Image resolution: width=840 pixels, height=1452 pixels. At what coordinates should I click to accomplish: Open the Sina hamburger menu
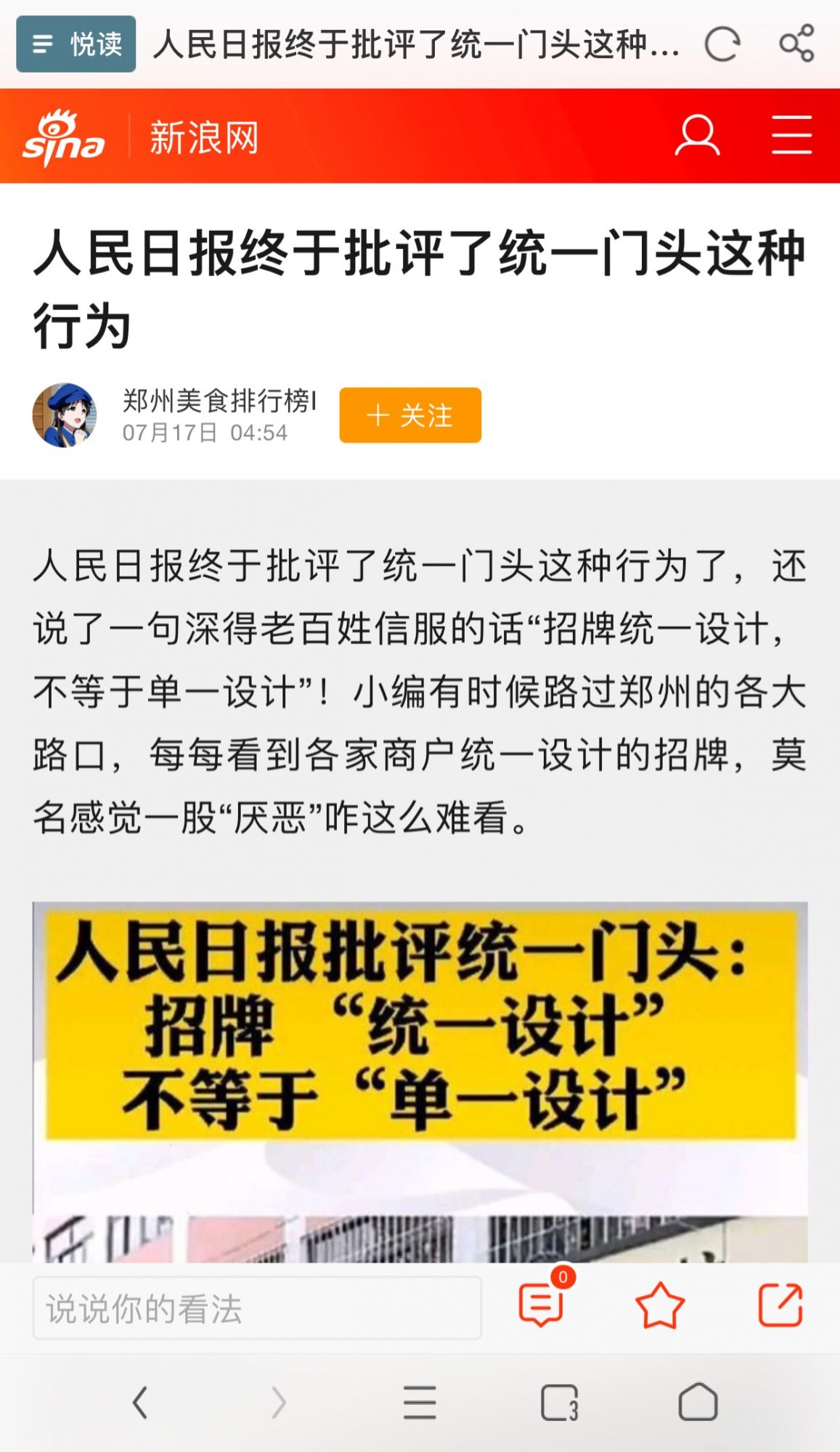[x=791, y=136]
